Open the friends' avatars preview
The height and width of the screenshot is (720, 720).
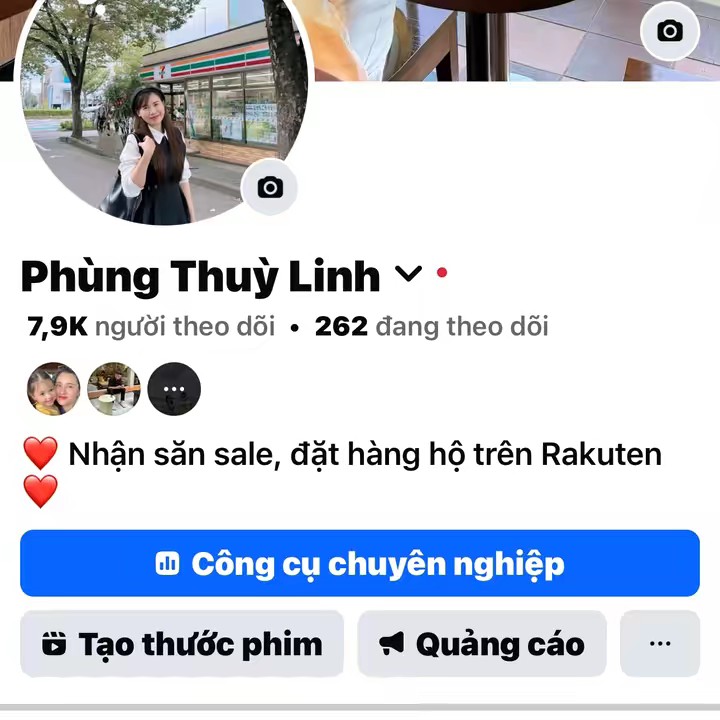(113, 389)
